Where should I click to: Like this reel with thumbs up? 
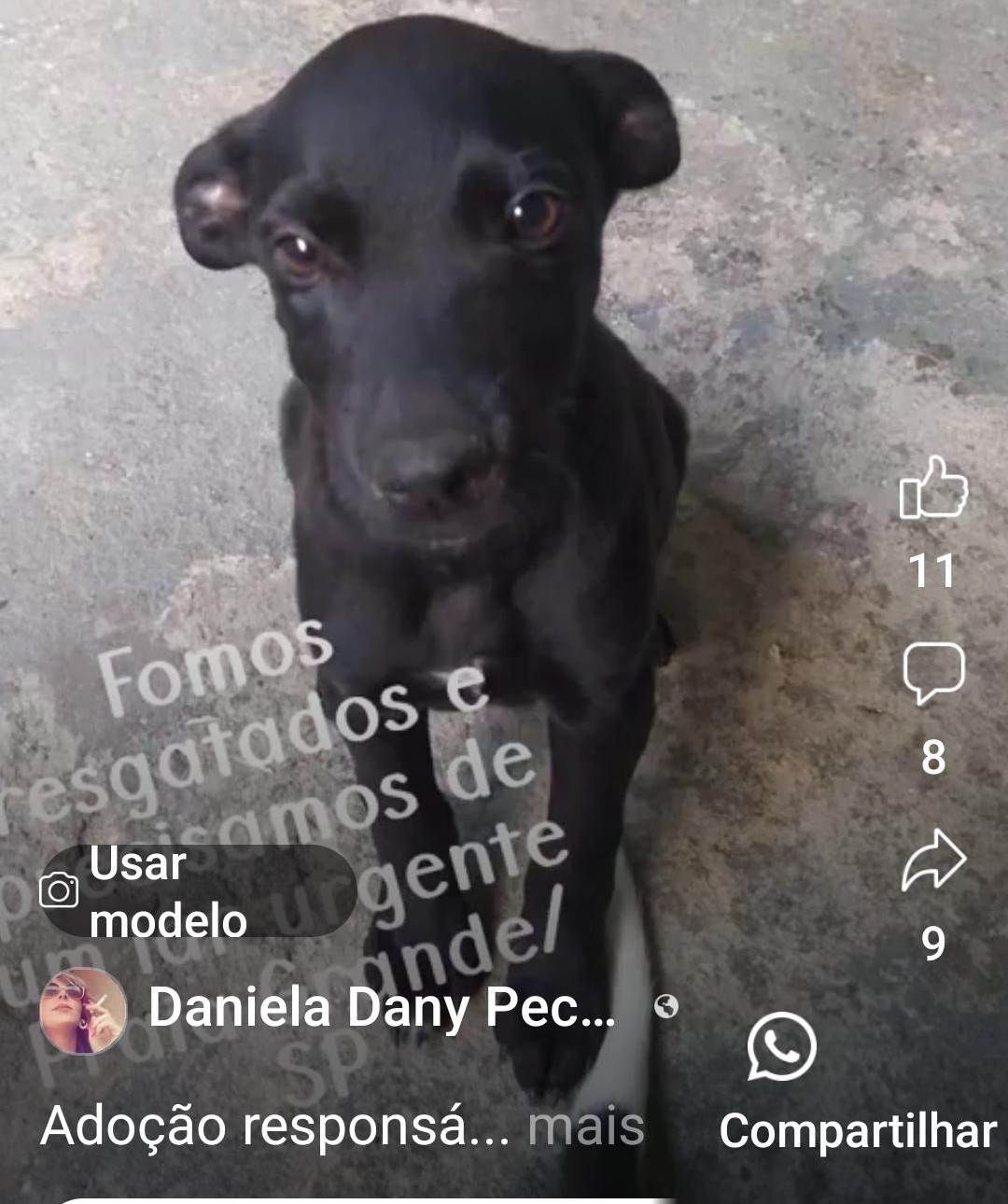(932, 489)
